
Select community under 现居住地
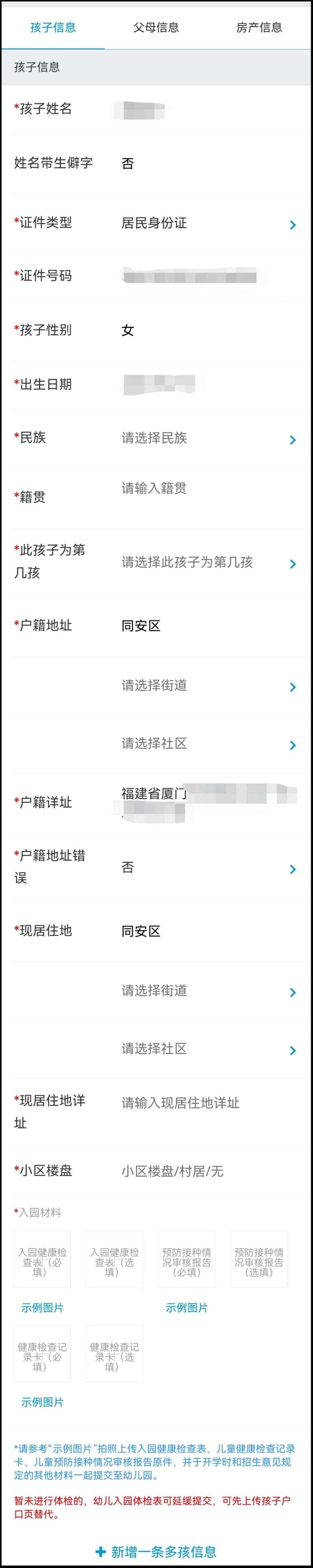206,1049
